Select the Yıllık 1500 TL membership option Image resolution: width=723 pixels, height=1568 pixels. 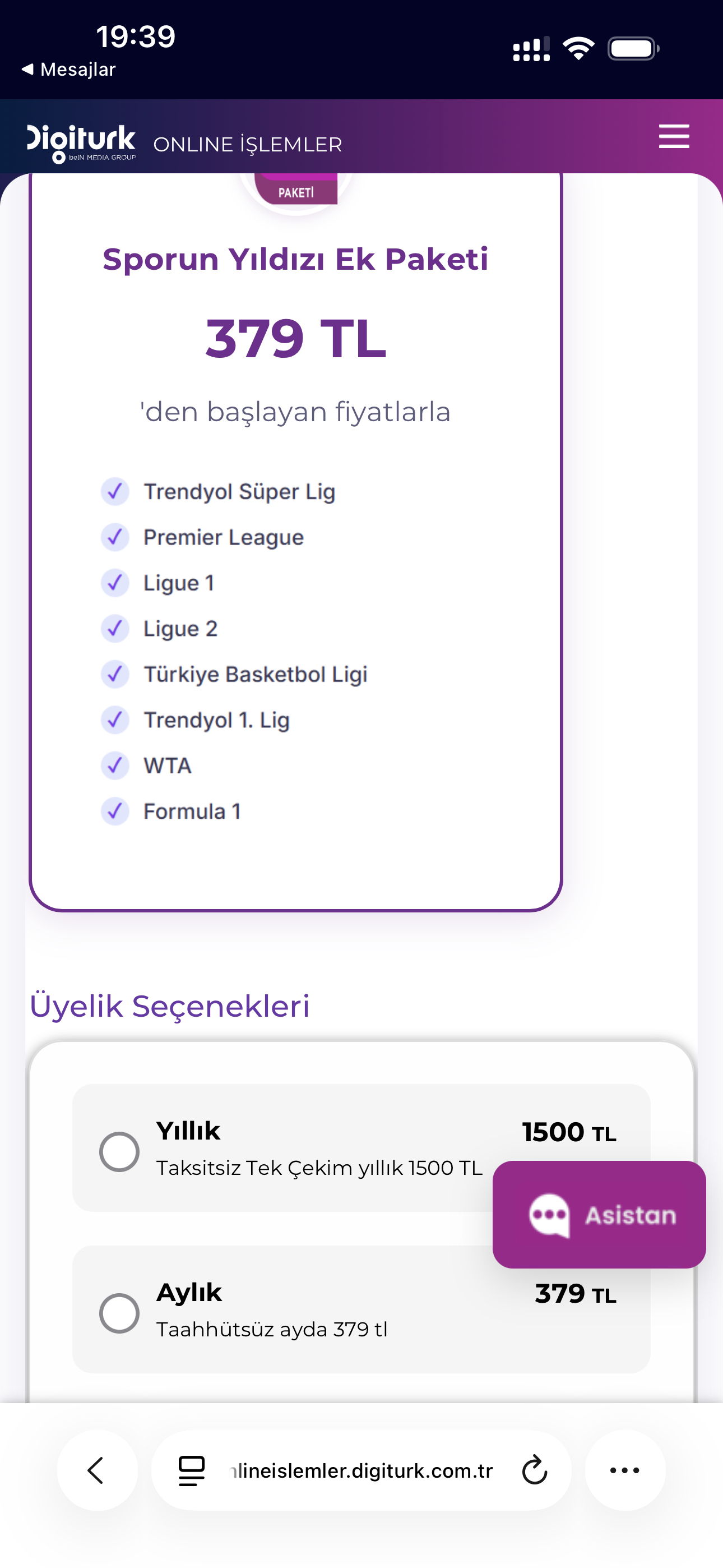coord(119,1151)
